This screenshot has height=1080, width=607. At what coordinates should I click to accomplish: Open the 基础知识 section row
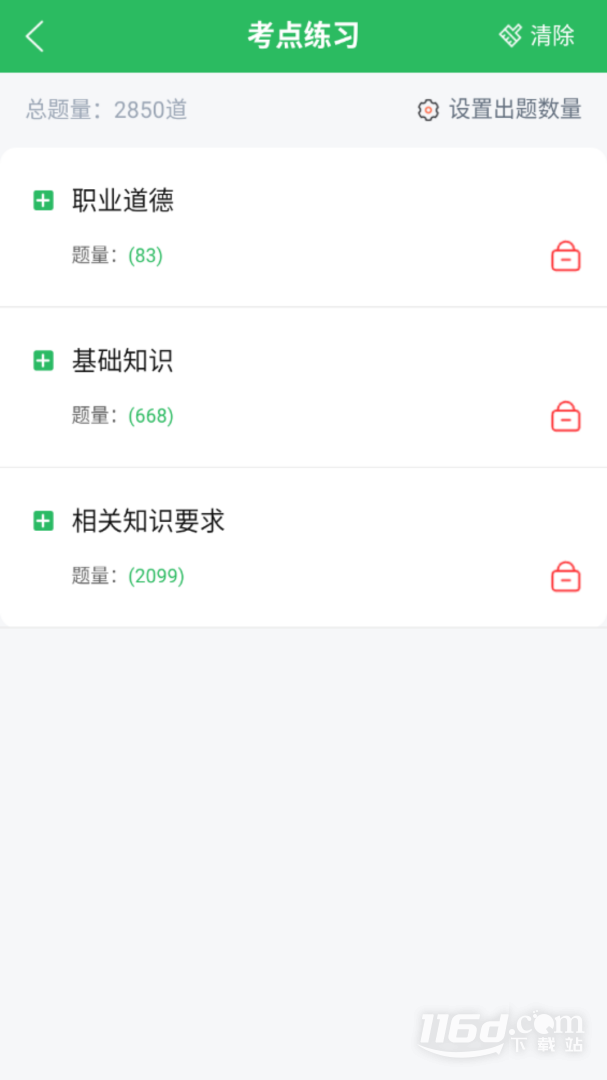[303, 388]
